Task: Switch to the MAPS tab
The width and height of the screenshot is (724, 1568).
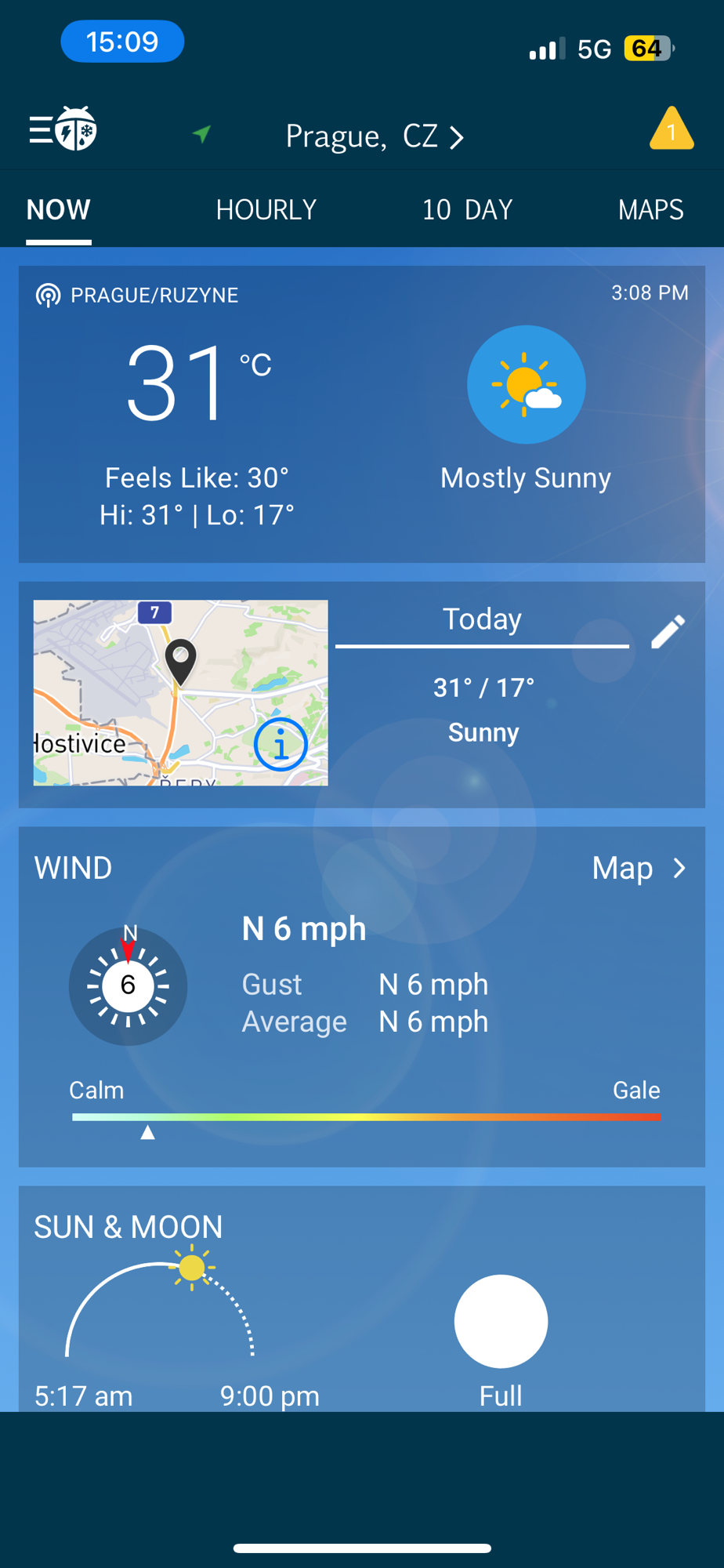Action: point(650,210)
